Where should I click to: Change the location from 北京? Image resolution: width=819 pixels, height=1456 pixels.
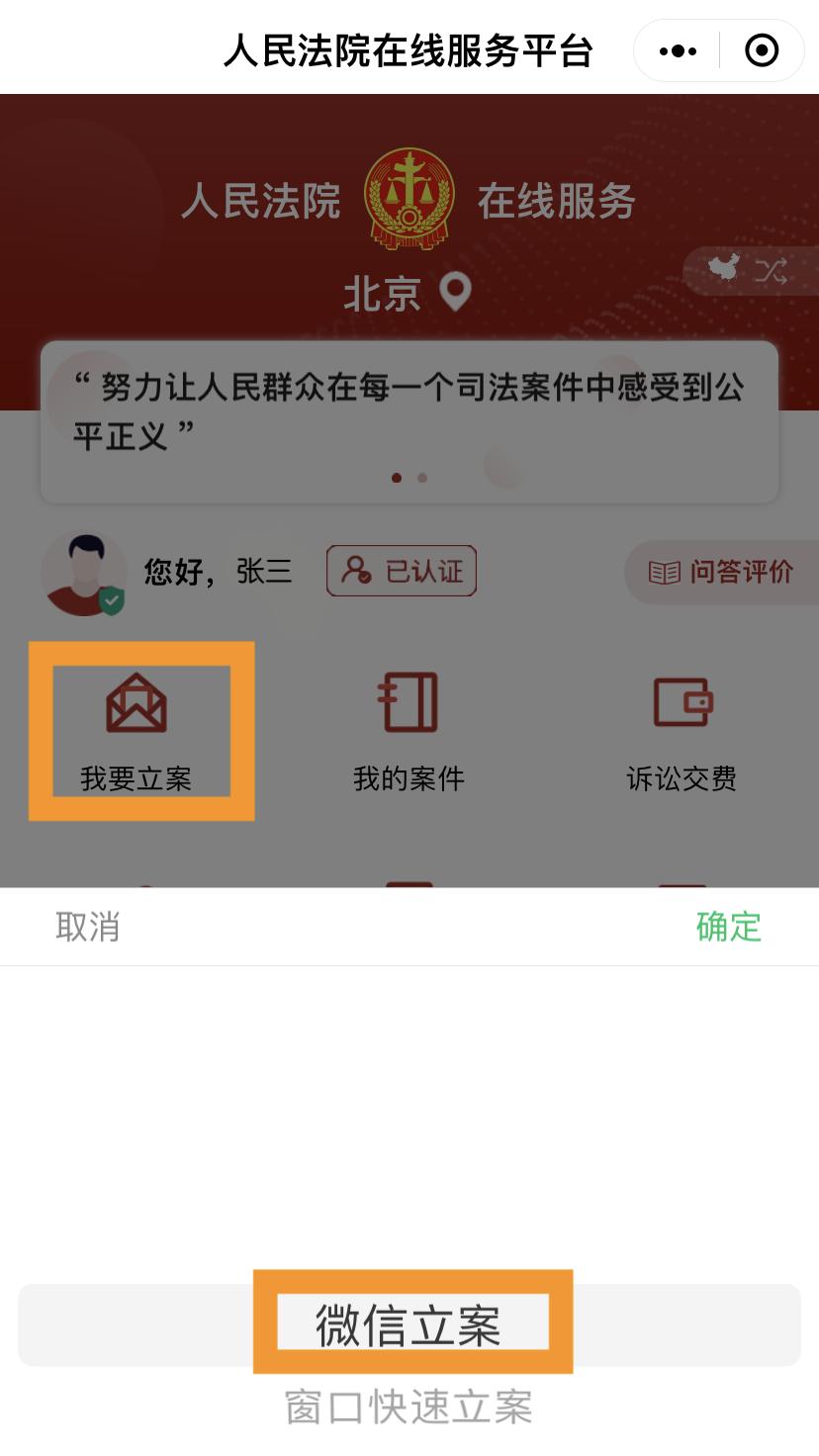[408, 294]
